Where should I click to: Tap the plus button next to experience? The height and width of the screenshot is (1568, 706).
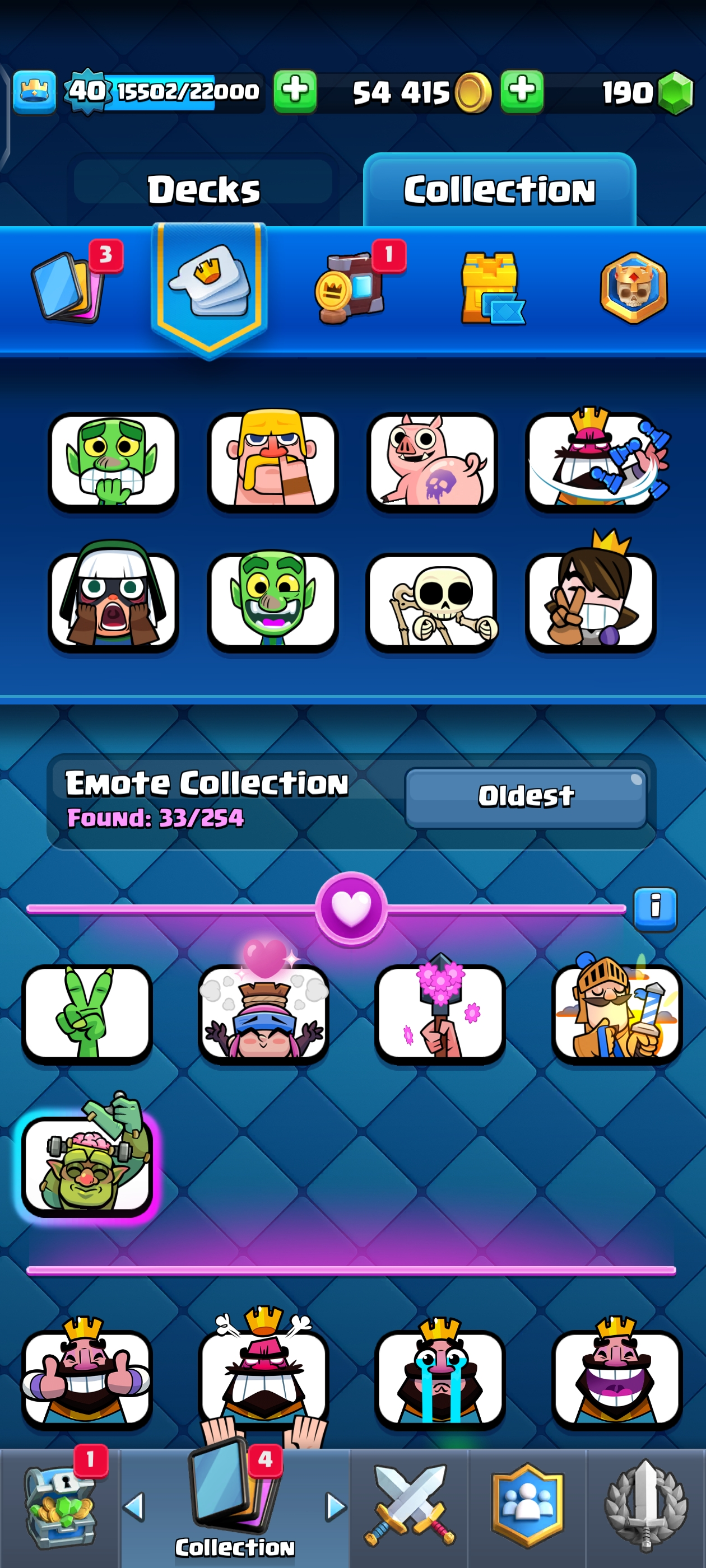click(x=295, y=91)
